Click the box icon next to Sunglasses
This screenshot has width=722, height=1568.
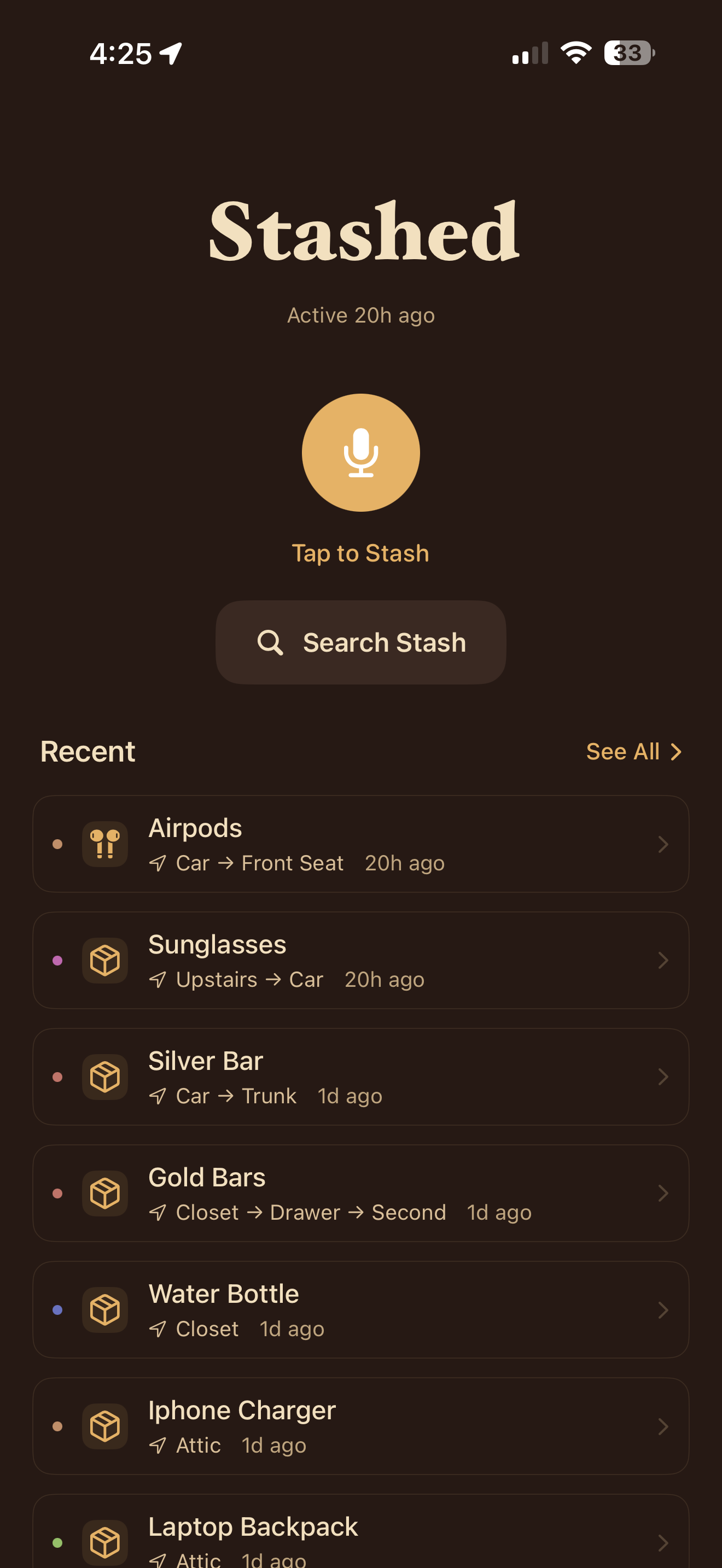[104, 960]
